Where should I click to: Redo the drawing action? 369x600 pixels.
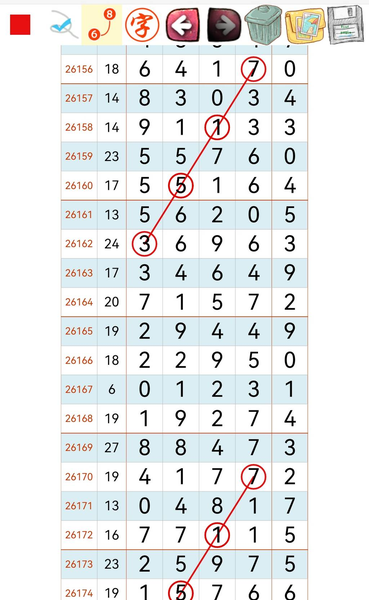click(x=224, y=25)
